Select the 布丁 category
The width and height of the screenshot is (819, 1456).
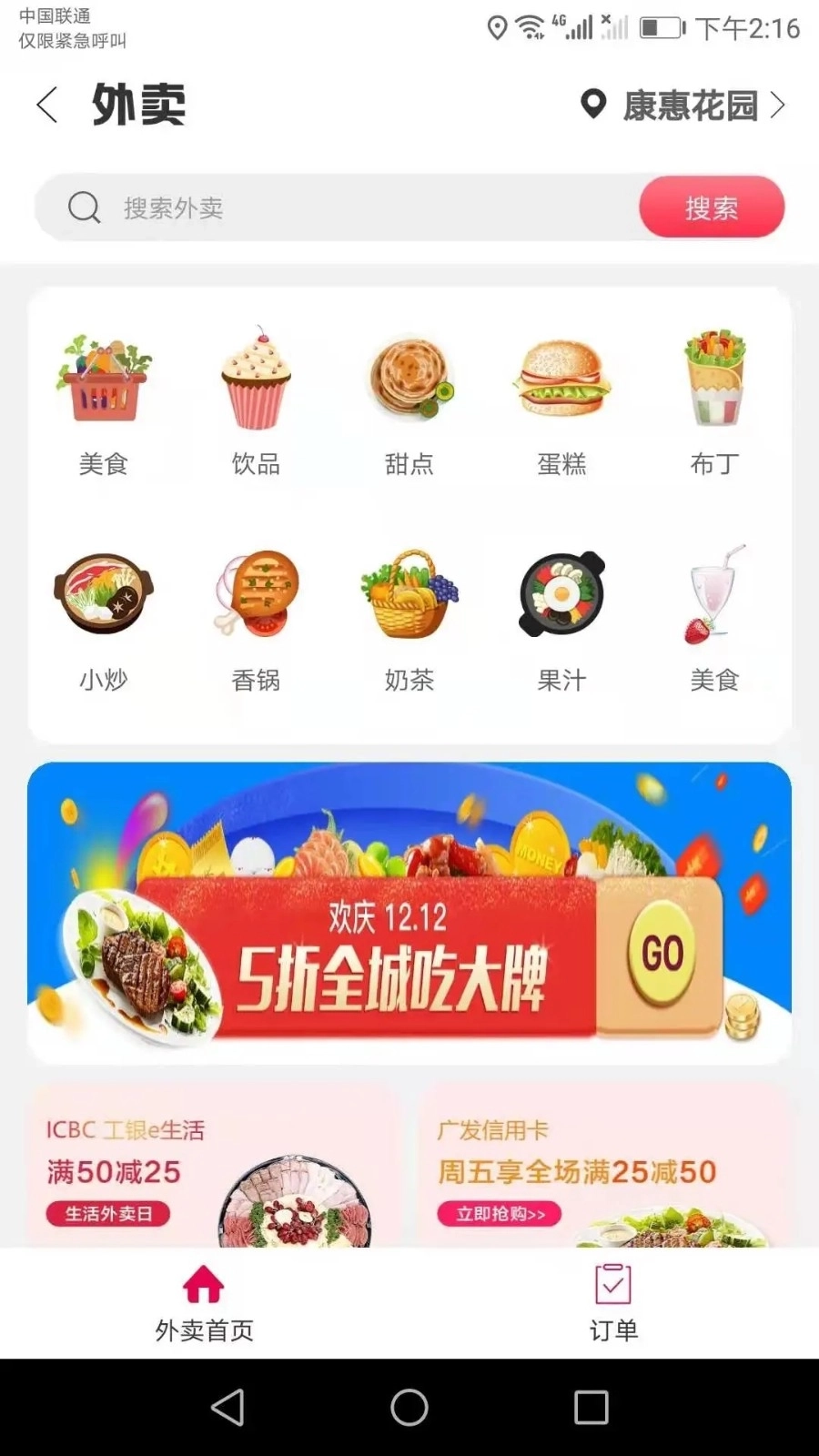pos(714,400)
